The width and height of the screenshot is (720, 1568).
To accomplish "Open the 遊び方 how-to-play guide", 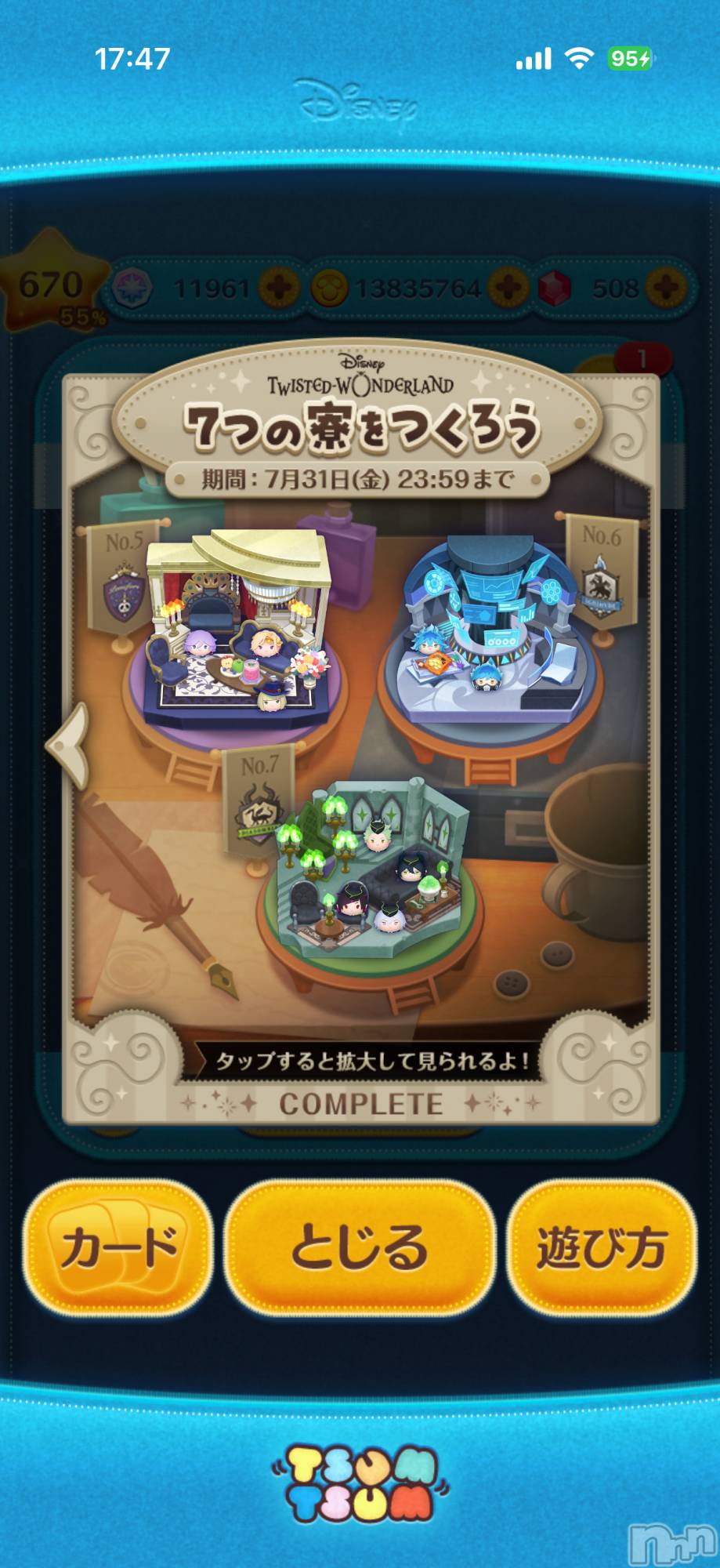I will (x=602, y=1247).
